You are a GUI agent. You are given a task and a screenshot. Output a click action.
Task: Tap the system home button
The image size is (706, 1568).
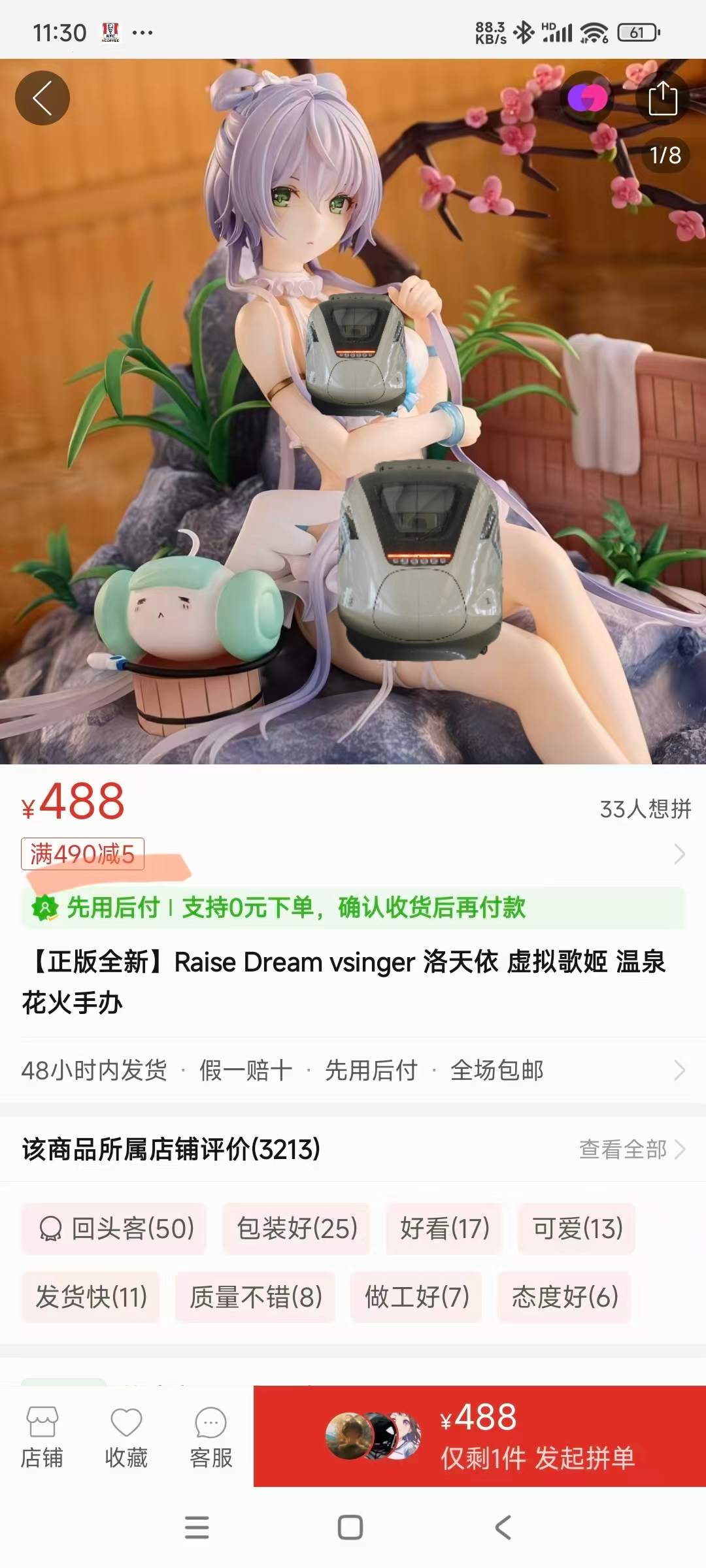point(350,1527)
